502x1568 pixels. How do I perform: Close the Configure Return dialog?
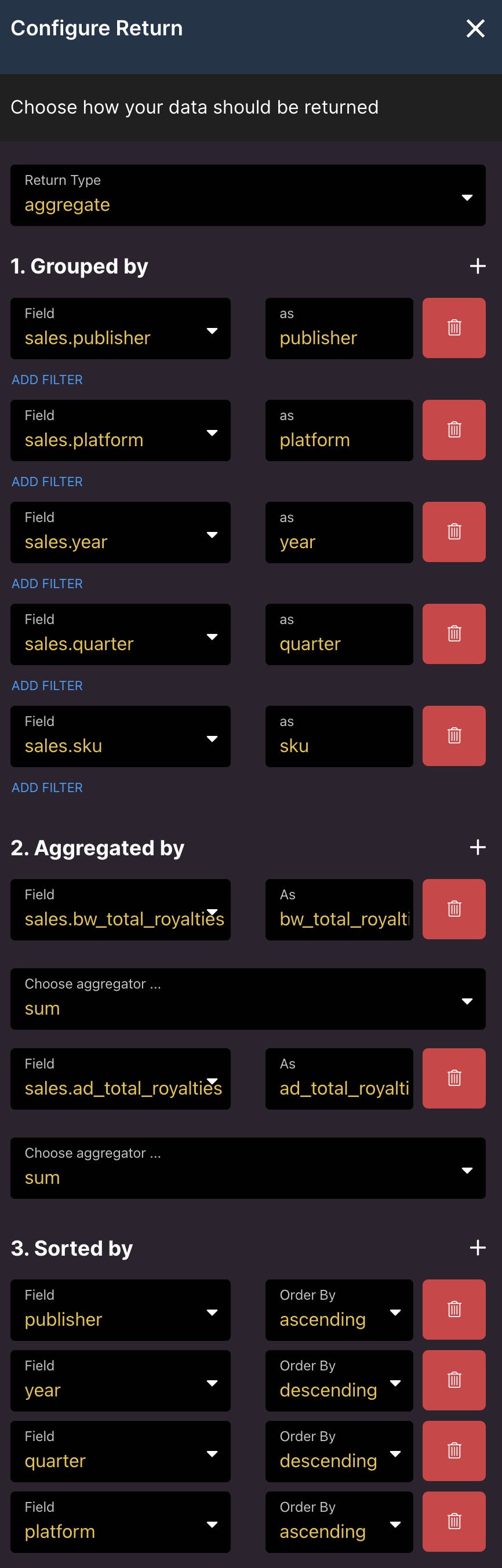point(475,28)
